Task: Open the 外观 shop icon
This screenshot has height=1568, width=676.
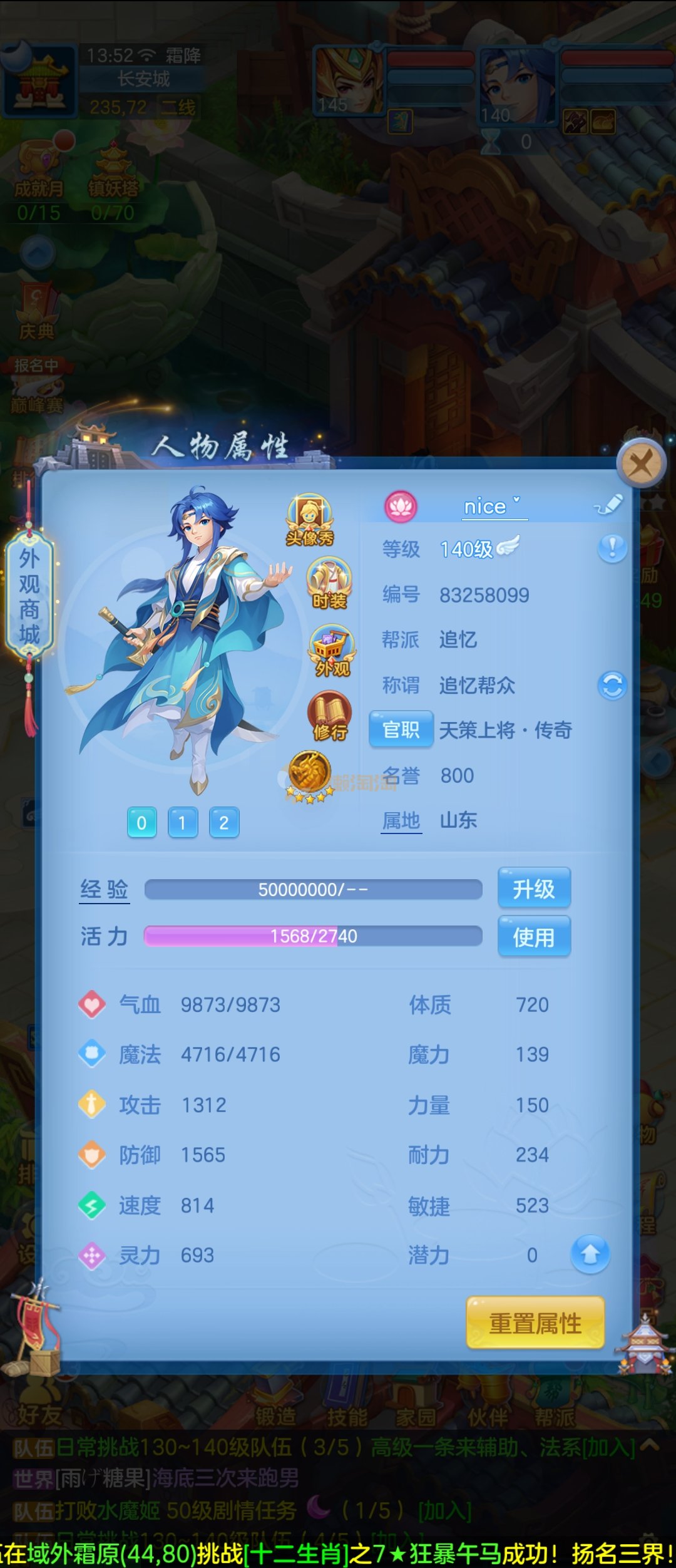Action: click(332, 651)
